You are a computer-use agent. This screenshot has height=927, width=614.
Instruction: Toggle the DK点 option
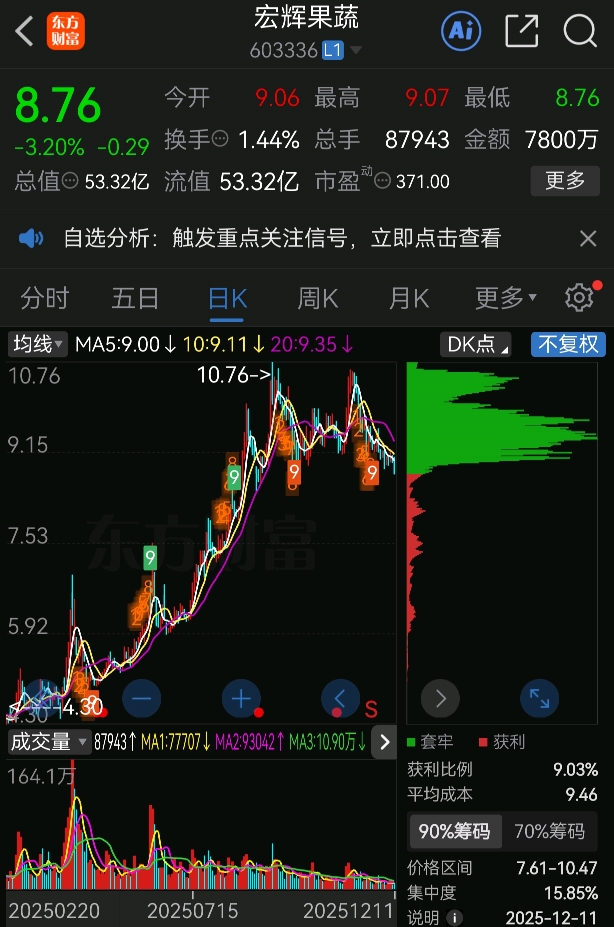pos(477,345)
